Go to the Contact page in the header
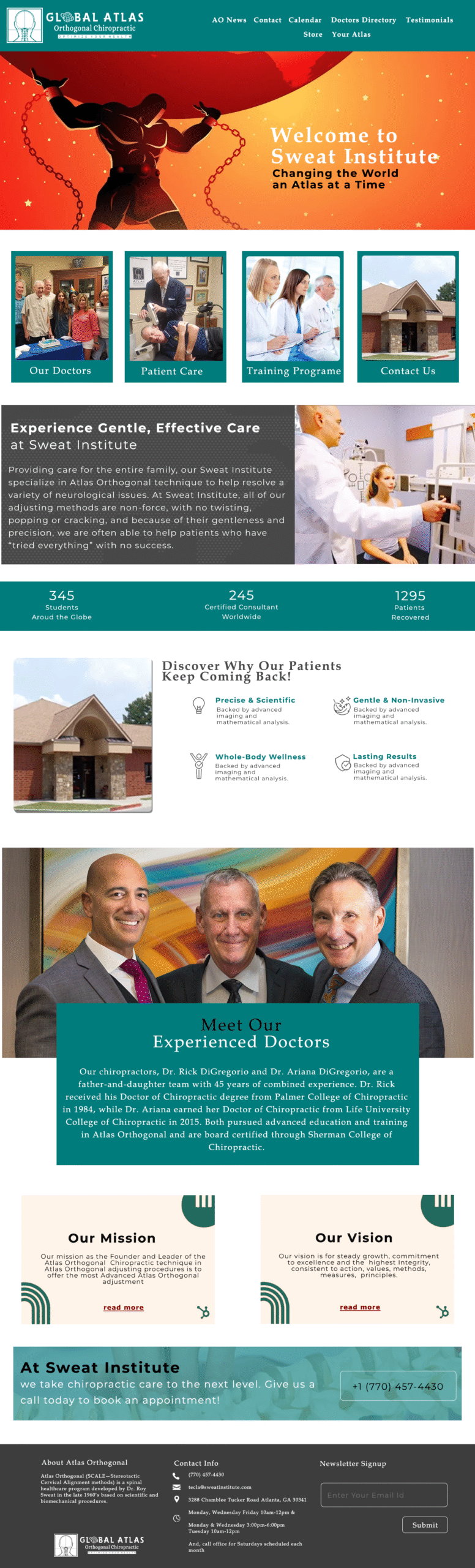475x1568 pixels. point(267,20)
